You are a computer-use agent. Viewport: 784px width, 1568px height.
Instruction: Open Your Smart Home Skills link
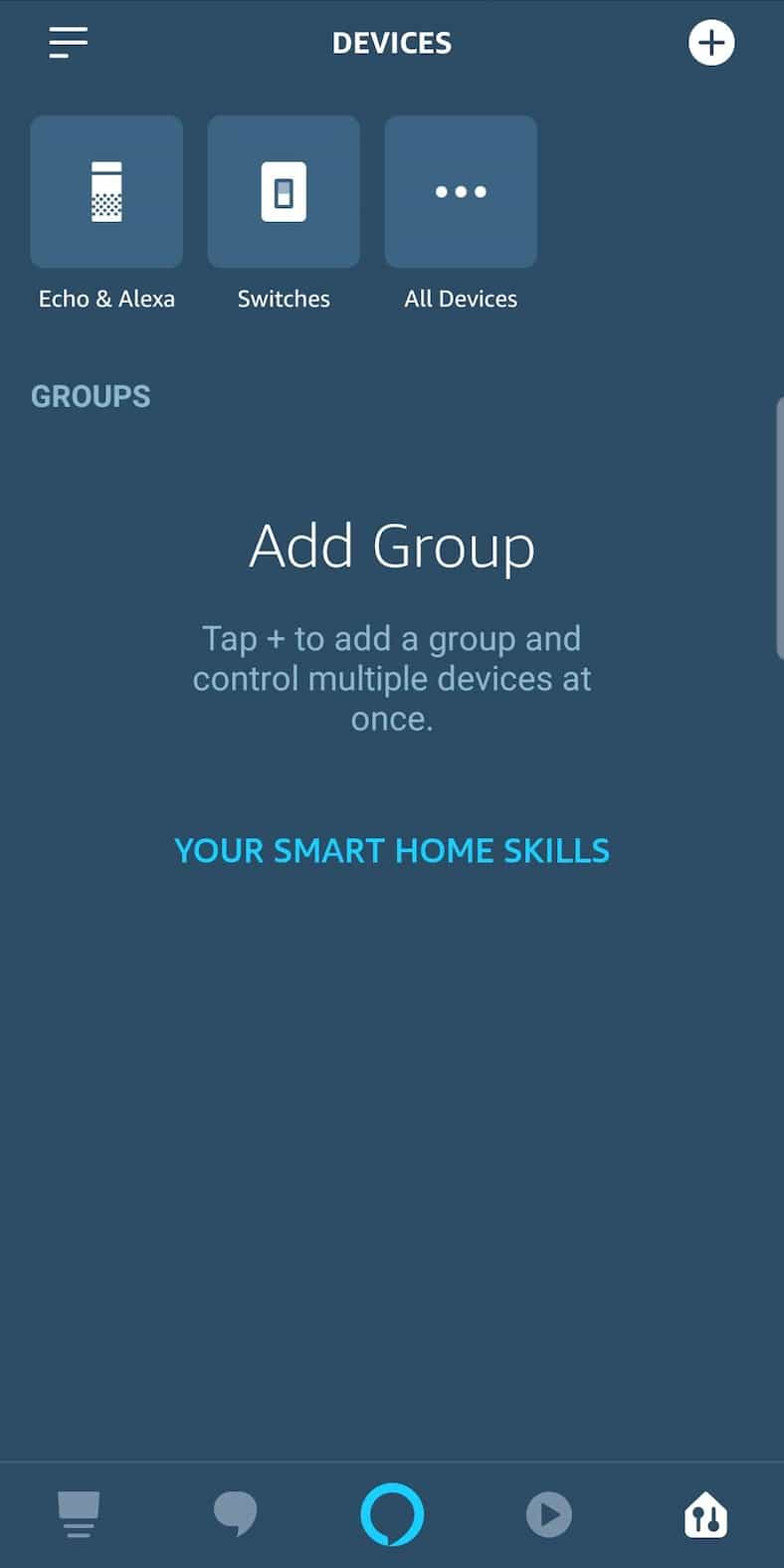392,850
